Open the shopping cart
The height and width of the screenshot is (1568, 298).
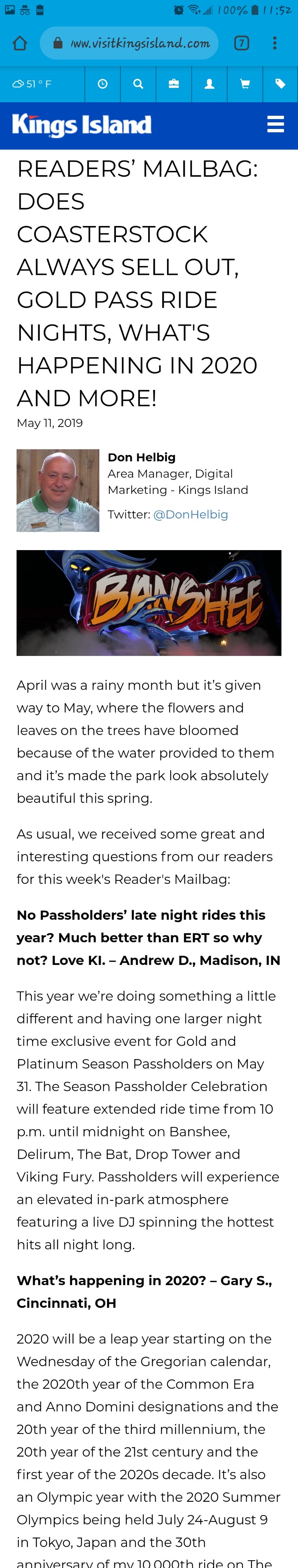[245, 84]
